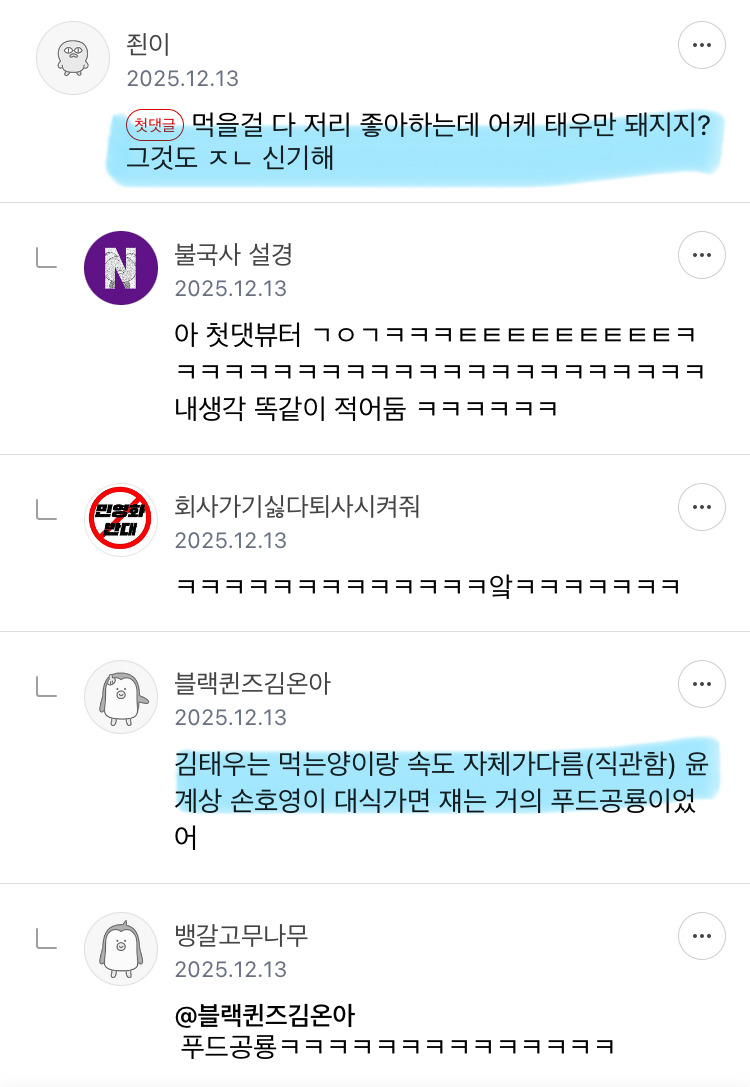Open 블랙퀸즈김온아's profile avatar
Screen dimensions: 750x1087
point(121,697)
